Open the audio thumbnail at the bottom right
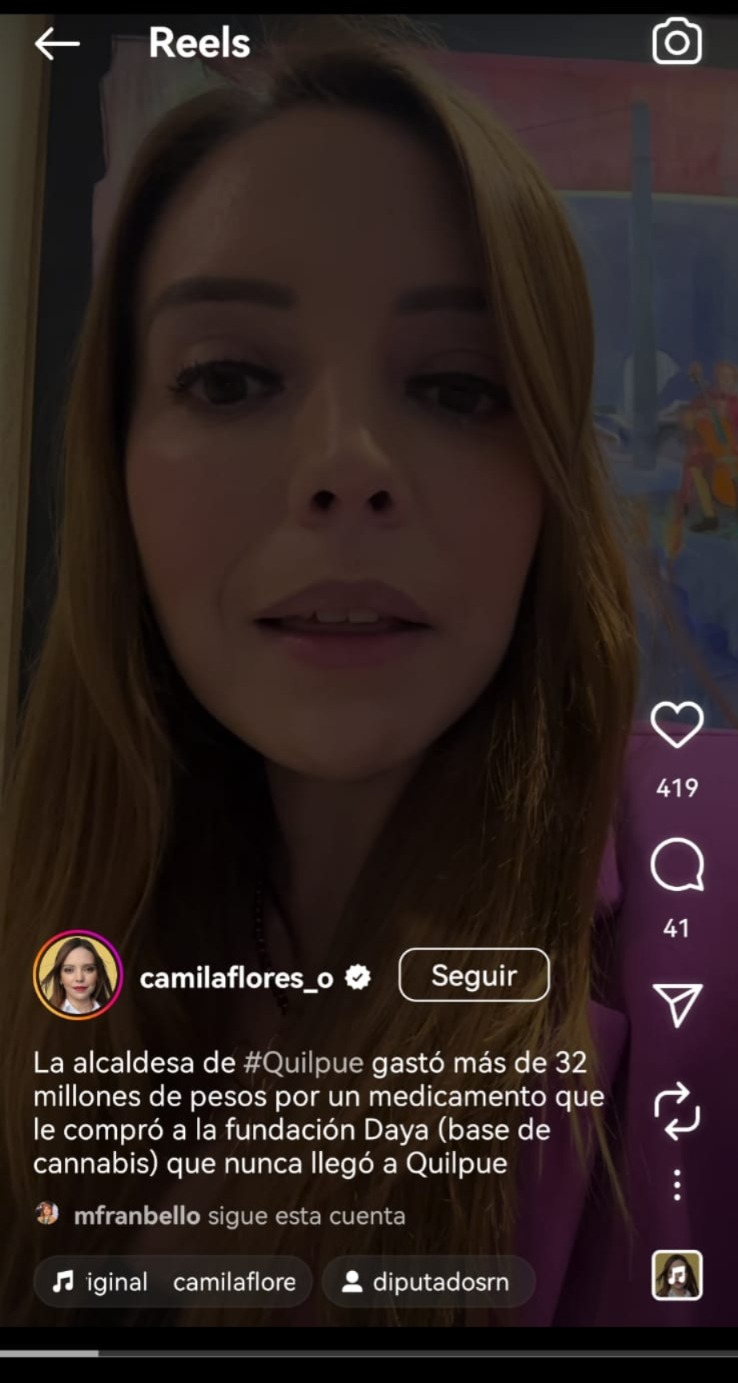Viewport: 738px width, 1383px height. (677, 1275)
